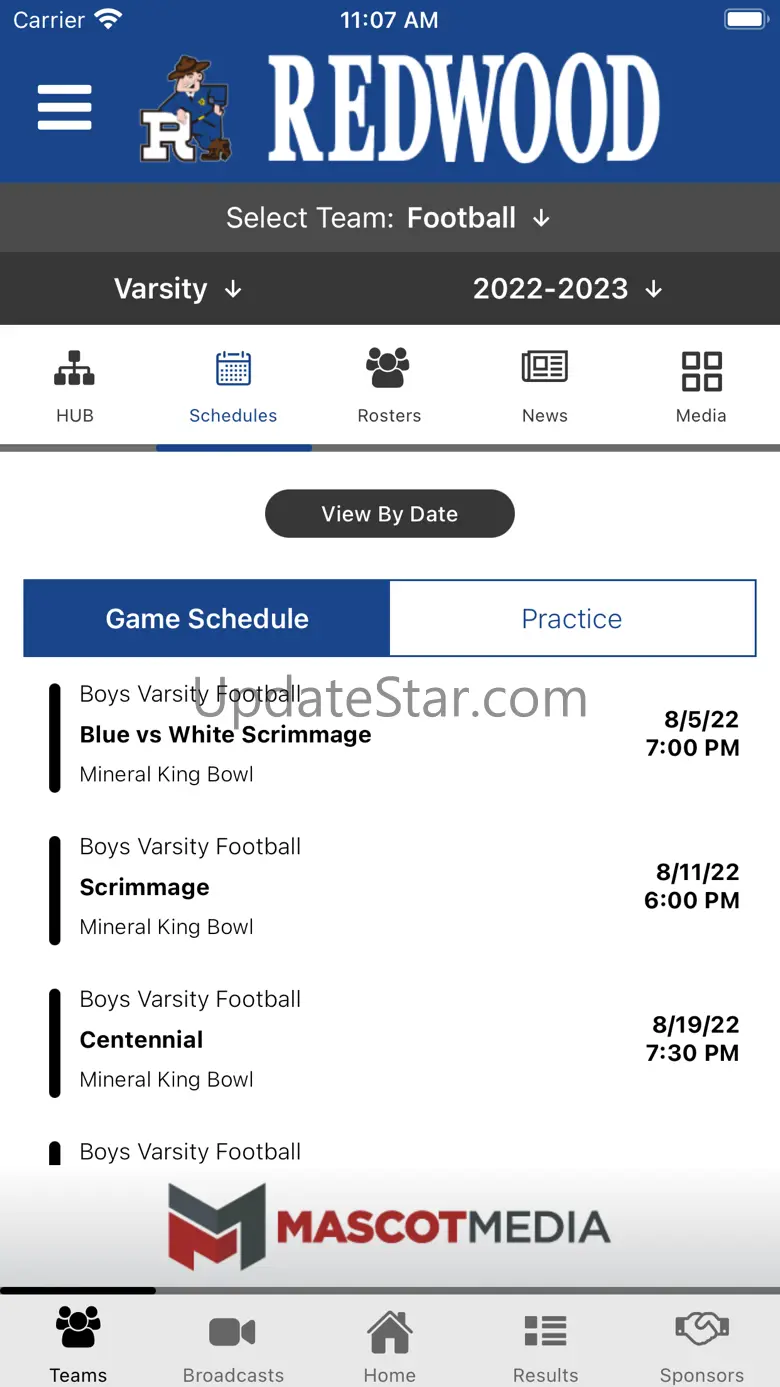Show the Media tab
The height and width of the screenshot is (1387, 780).
pyautogui.click(x=701, y=386)
